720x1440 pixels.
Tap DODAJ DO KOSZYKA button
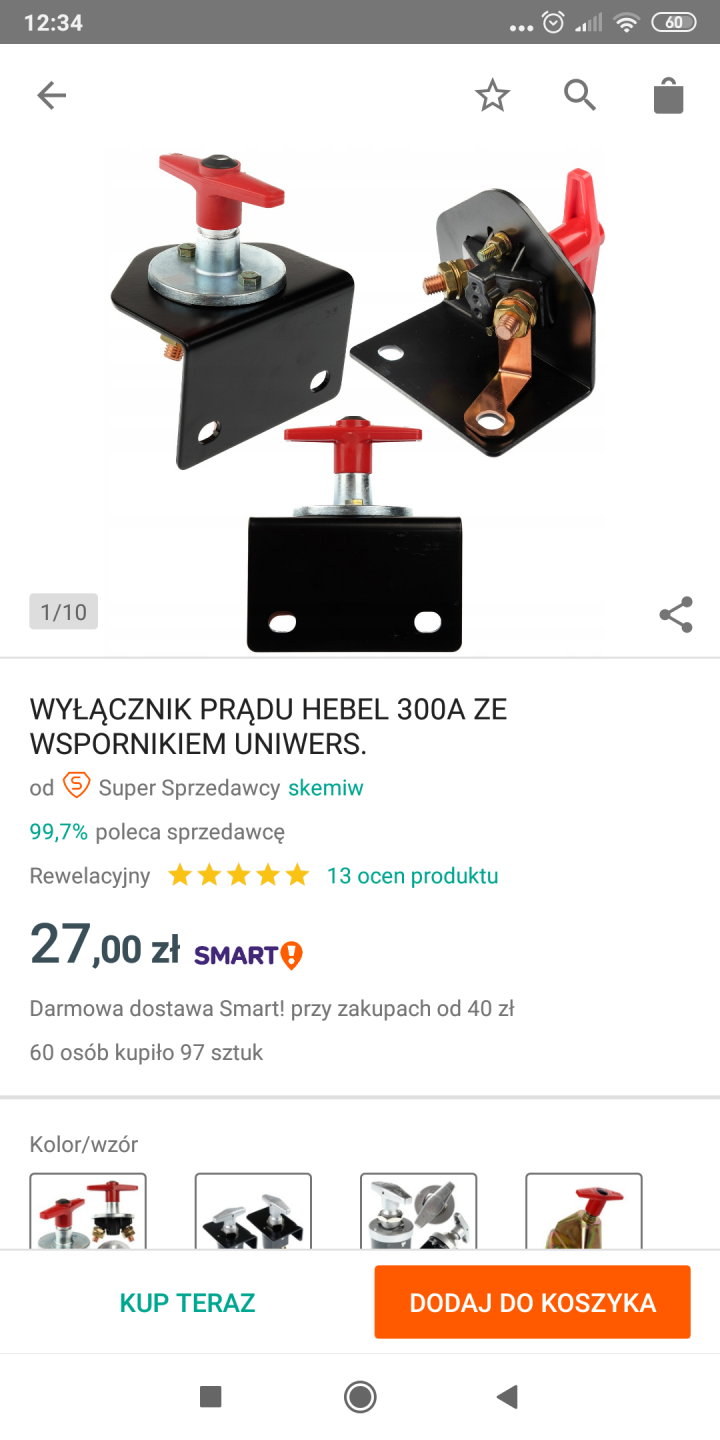(532, 1302)
